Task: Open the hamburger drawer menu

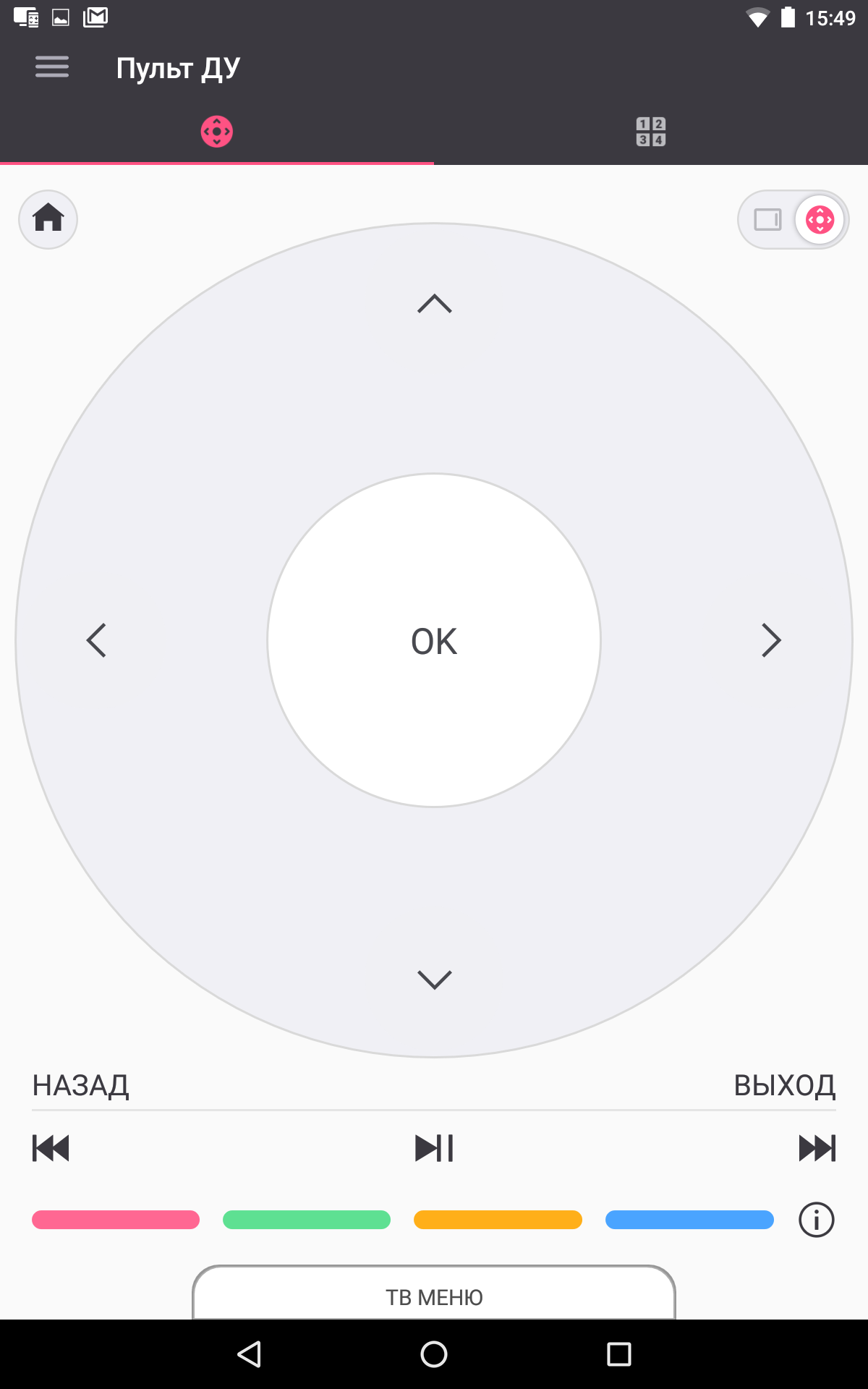Action: point(52,67)
